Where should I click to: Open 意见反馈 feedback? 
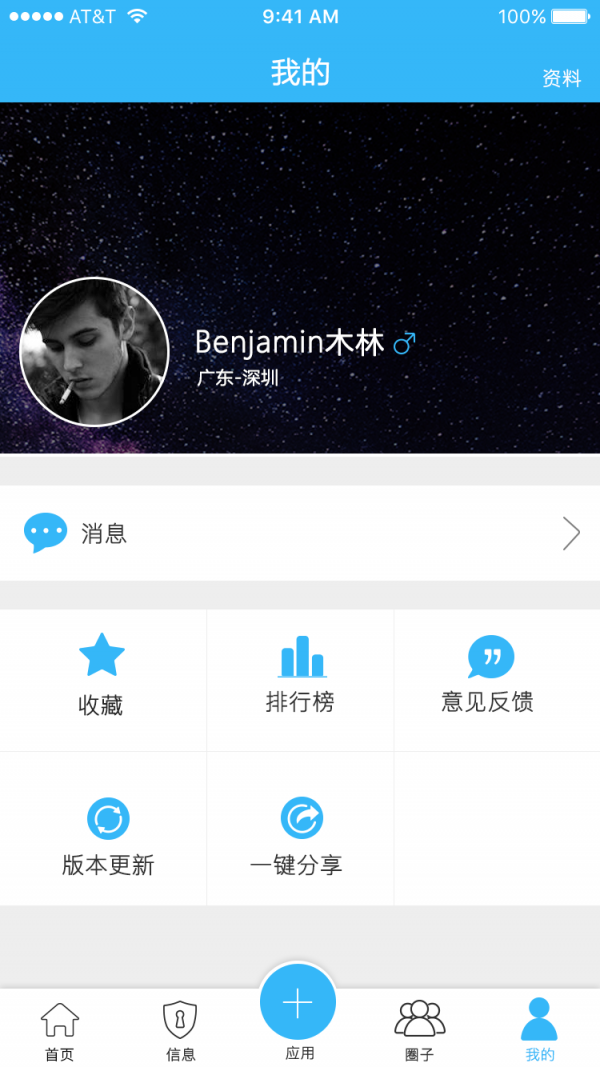[489, 676]
